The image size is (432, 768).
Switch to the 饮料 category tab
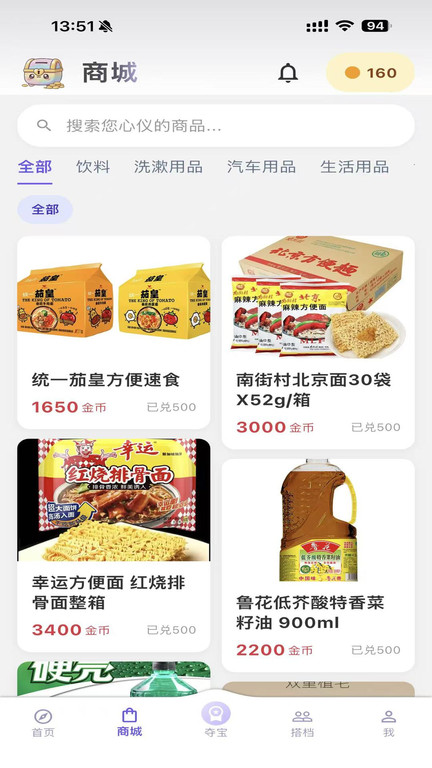tap(93, 167)
